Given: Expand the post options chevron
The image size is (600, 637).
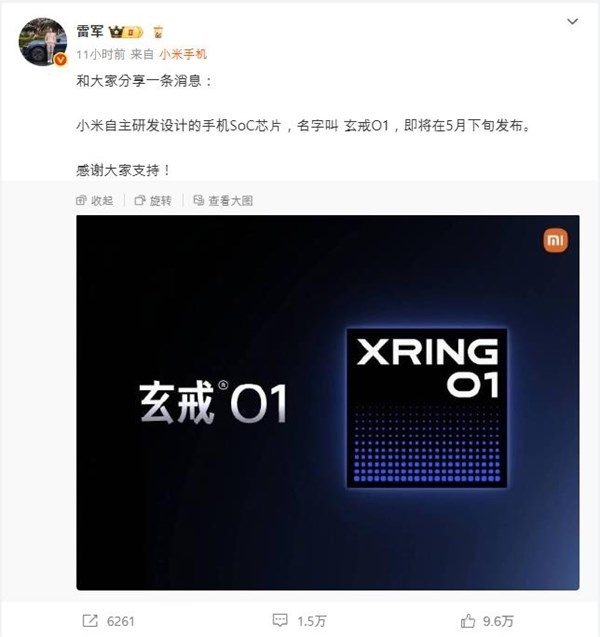Looking at the screenshot, I should tap(572, 22).
